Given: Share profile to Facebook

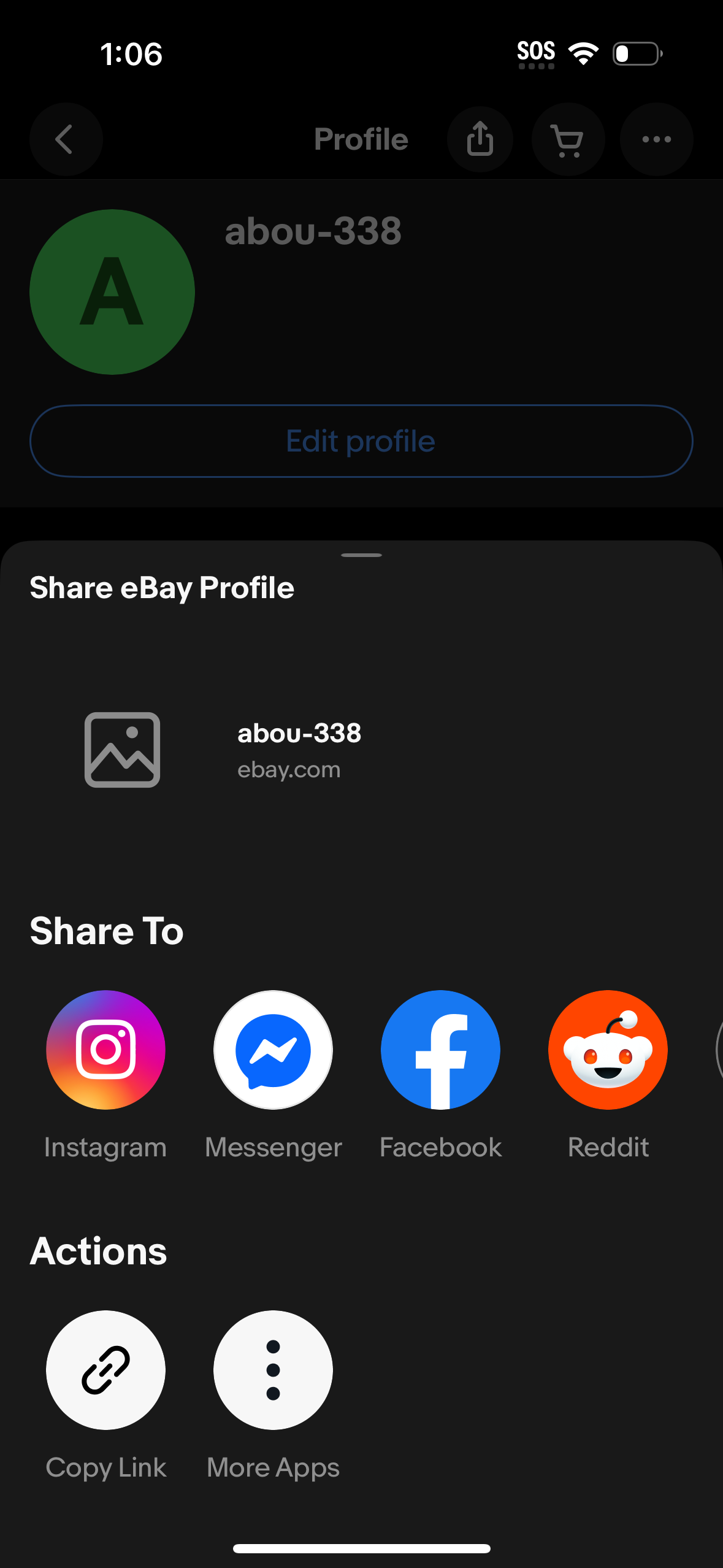Looking at the screenshot, I should 440,1050.
